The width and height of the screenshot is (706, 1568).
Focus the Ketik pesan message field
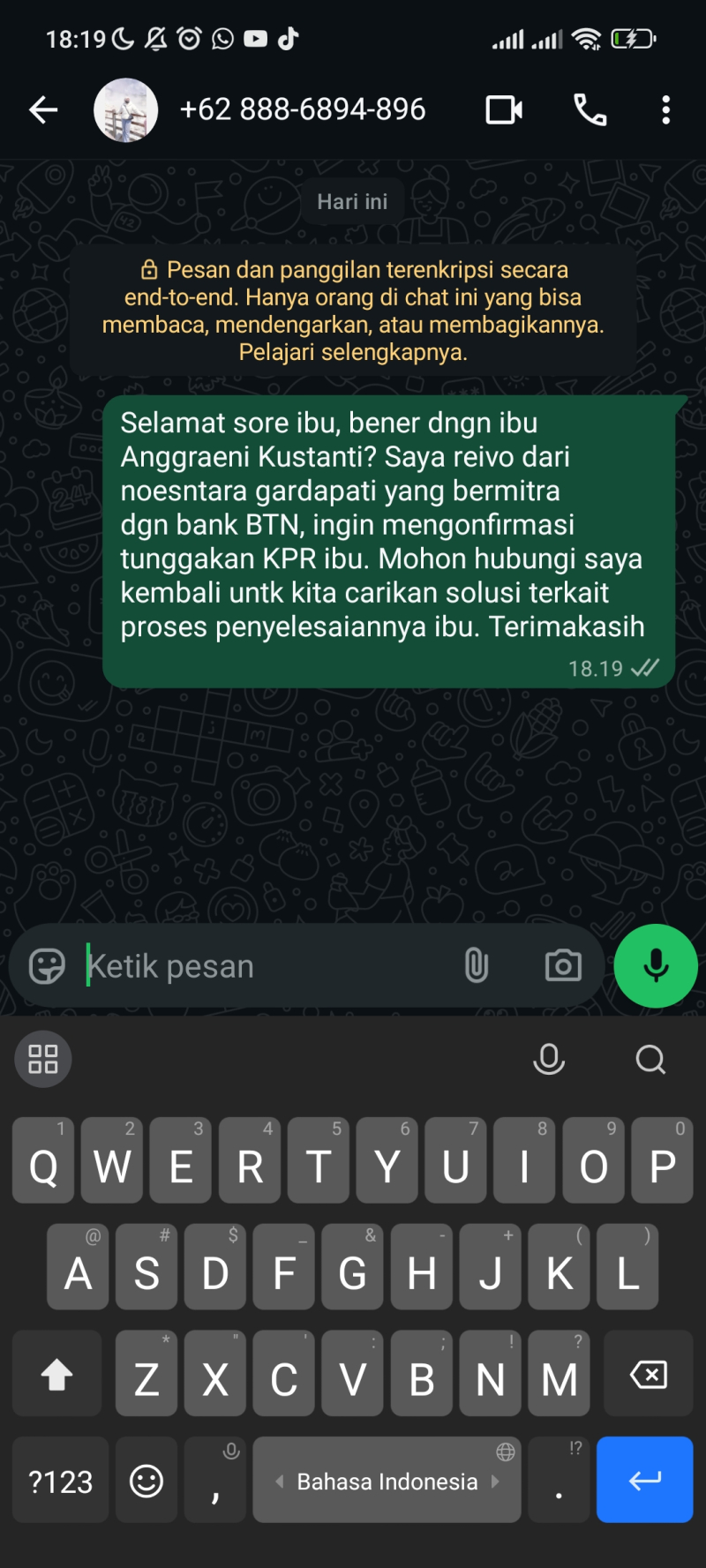[265, 966]
